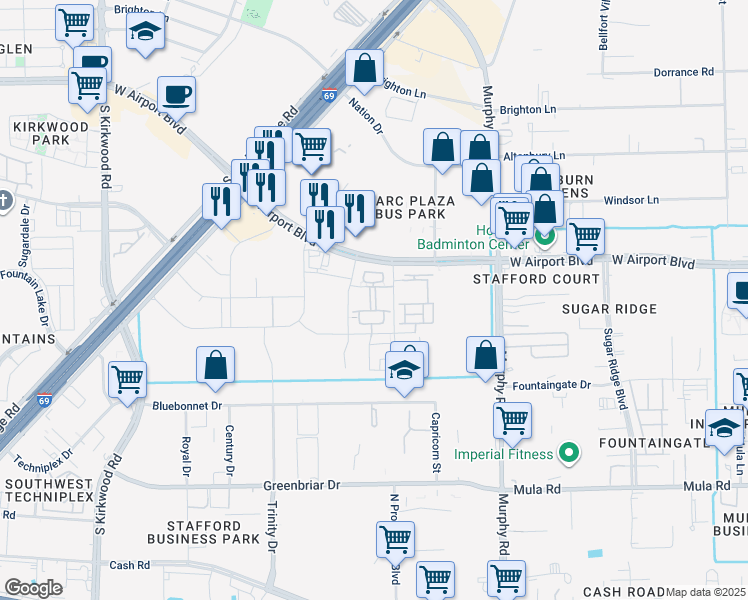Viewport: 748px width, 600px height.
Task: Select the grocery cart marker on S Kirkwood Rd
Action: 127,380
